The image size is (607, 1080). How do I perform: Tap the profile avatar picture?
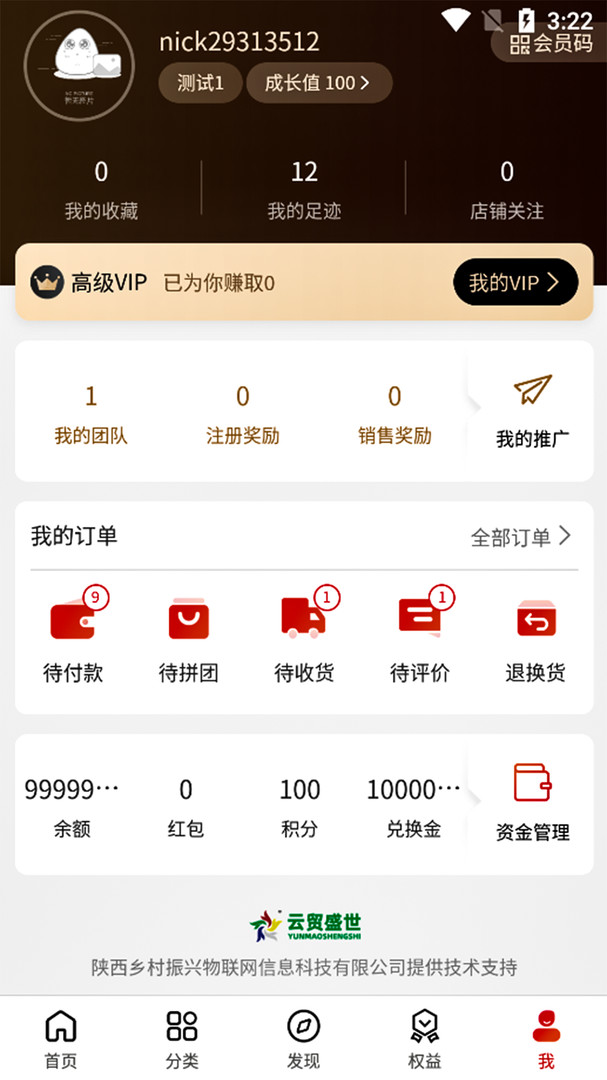(x=79, y=64)
